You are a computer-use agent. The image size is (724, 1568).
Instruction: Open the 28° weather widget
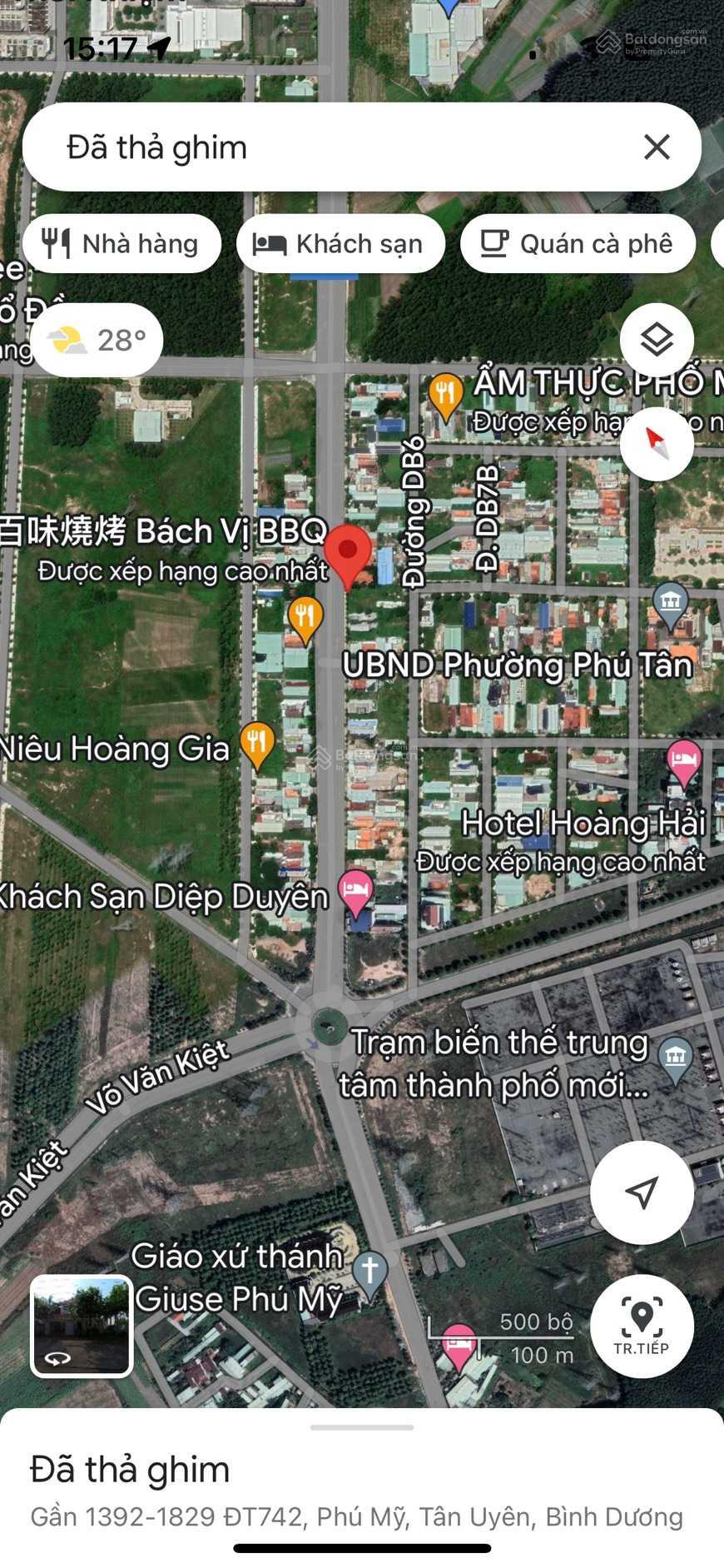(97, 340)
